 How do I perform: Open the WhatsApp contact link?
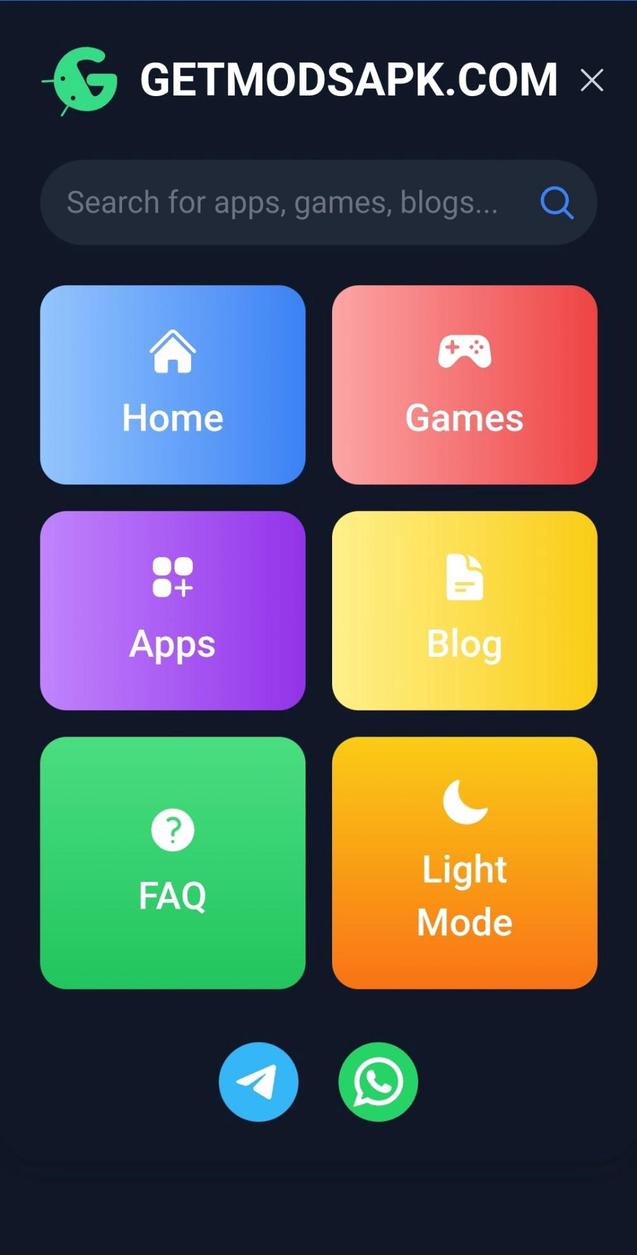[x=378, y=1082]
